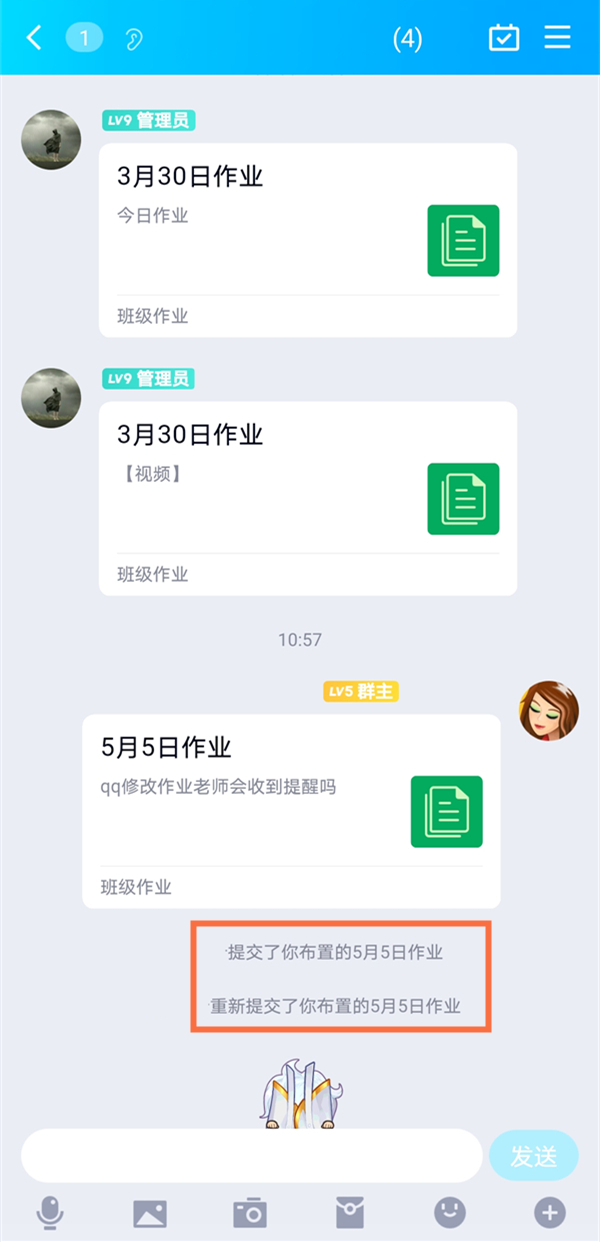Open the camera to take a photo

coord(249,1213)
